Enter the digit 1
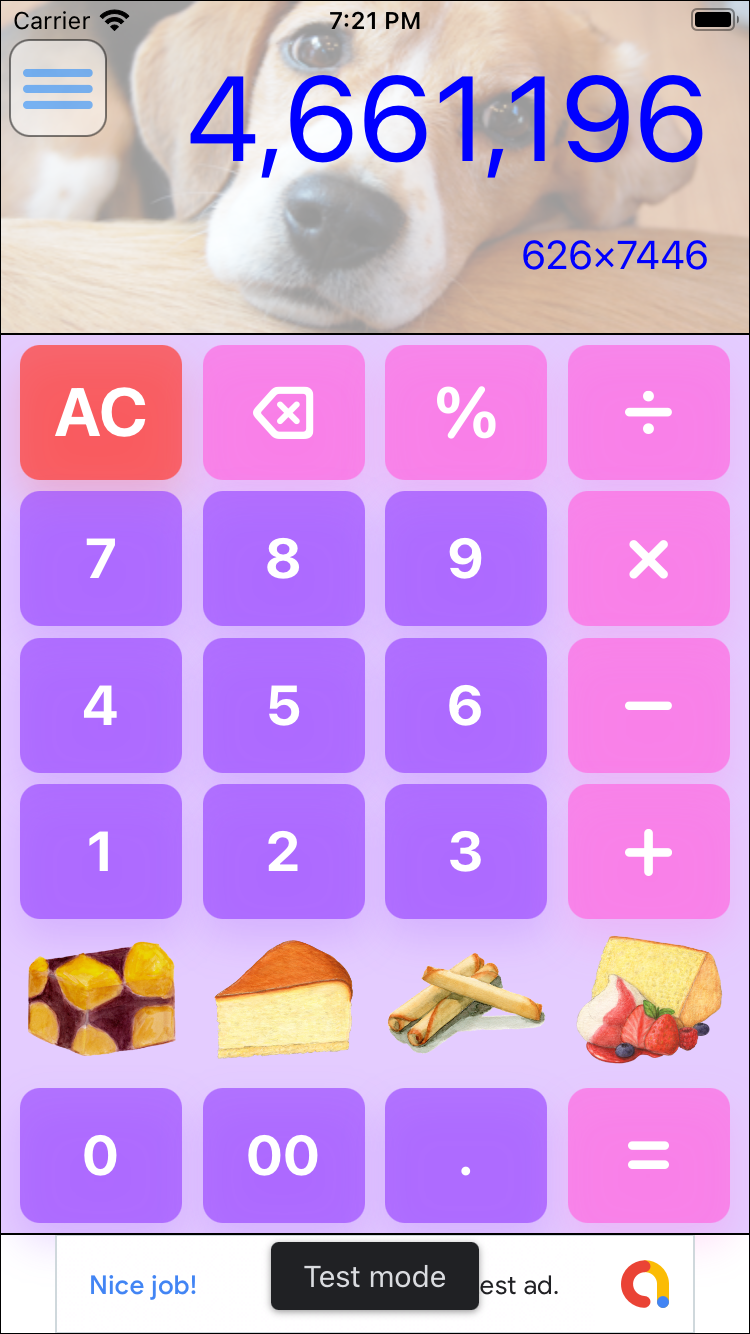The image size is (750, 1334). coord(101,851)
